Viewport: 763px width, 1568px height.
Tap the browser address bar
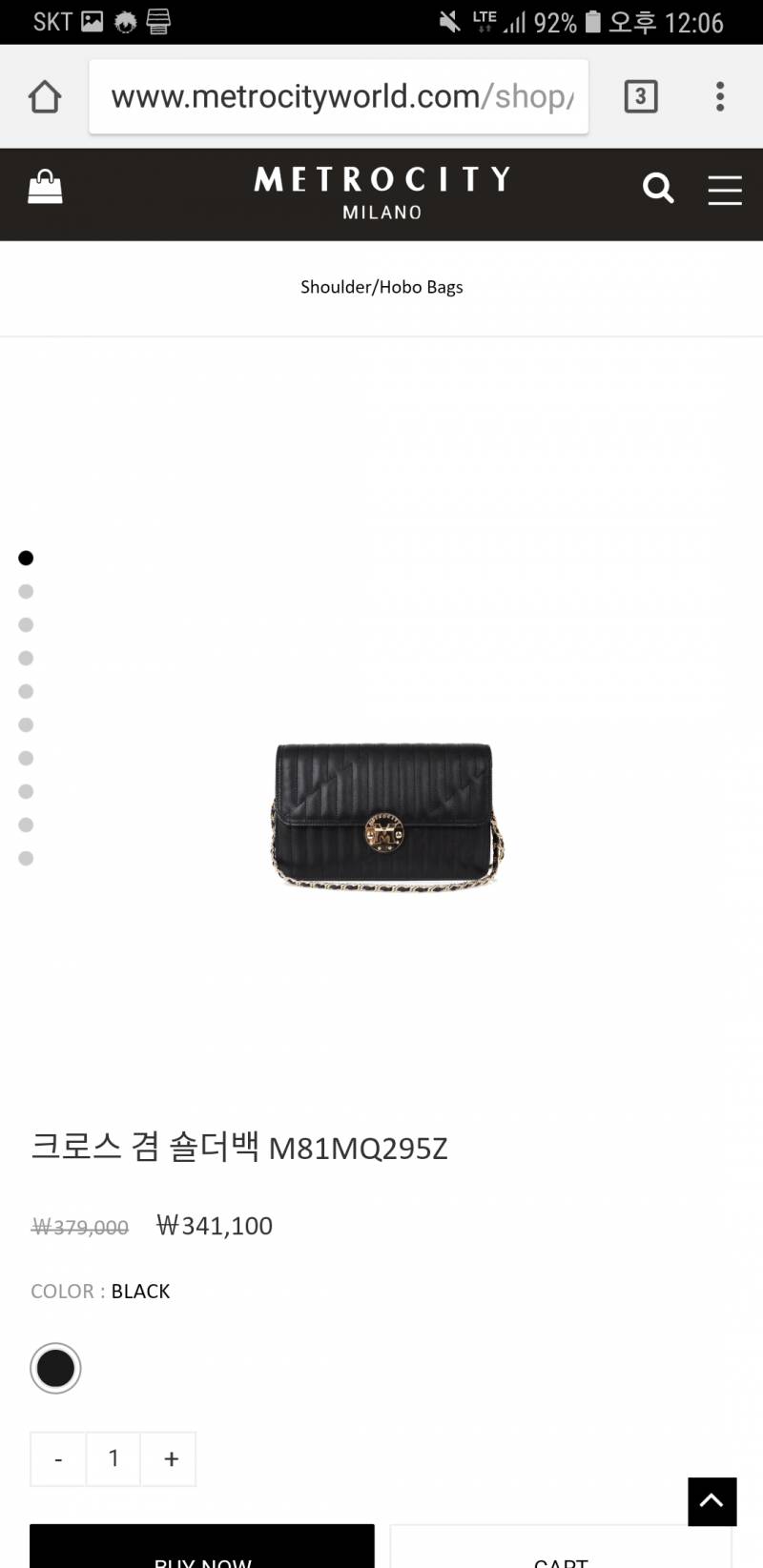click(339, 96)
